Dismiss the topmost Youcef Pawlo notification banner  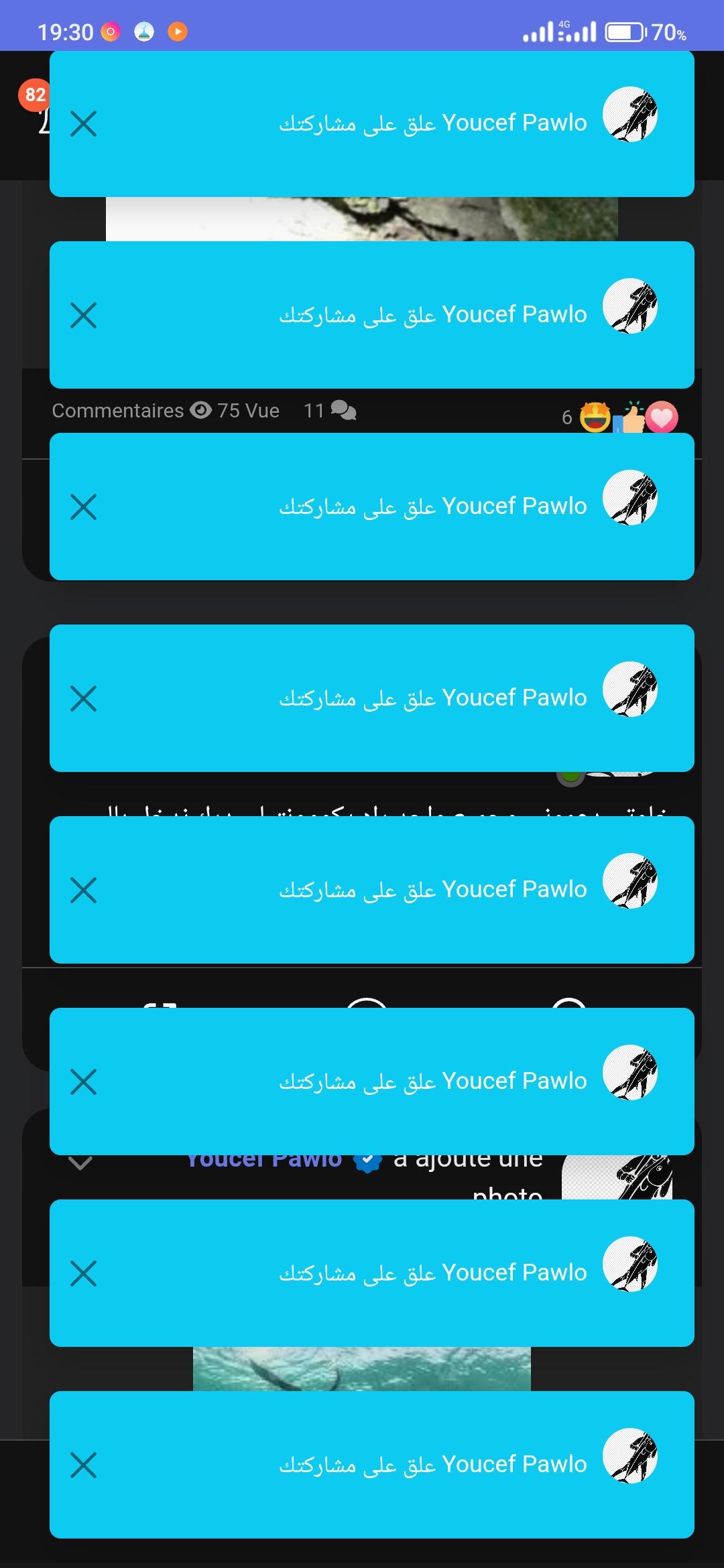83,124
